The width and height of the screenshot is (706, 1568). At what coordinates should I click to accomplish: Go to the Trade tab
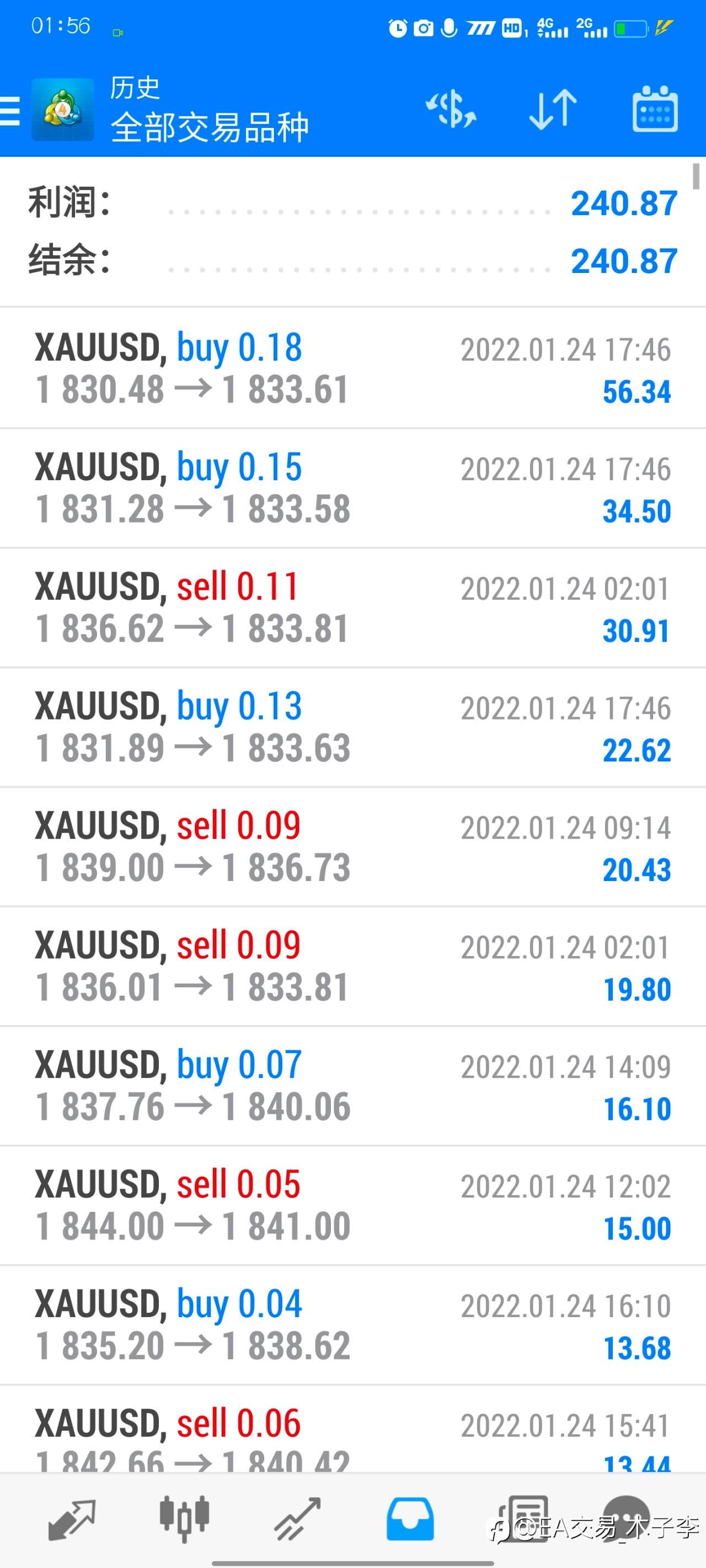[x=297, y=1519]
